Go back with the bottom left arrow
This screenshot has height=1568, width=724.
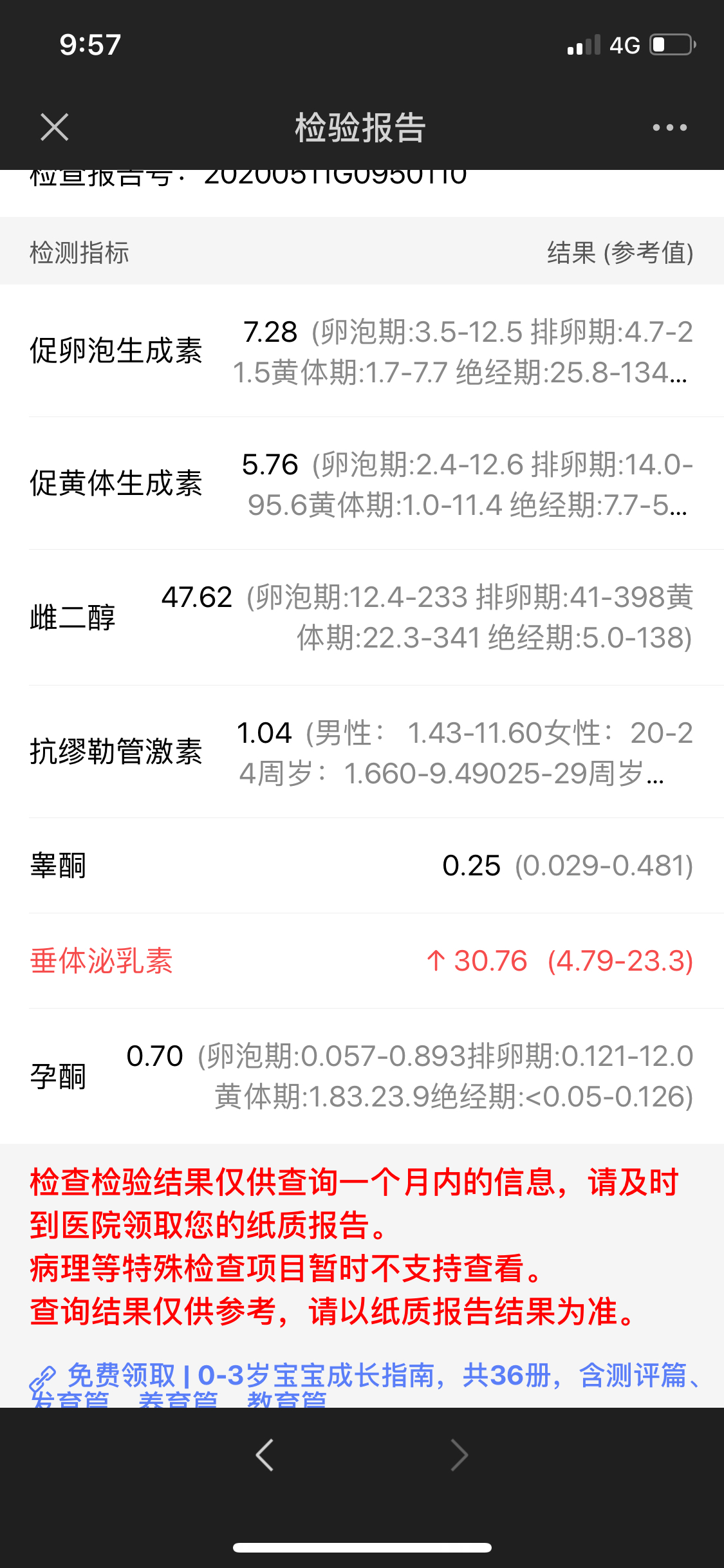(265, 1455)
